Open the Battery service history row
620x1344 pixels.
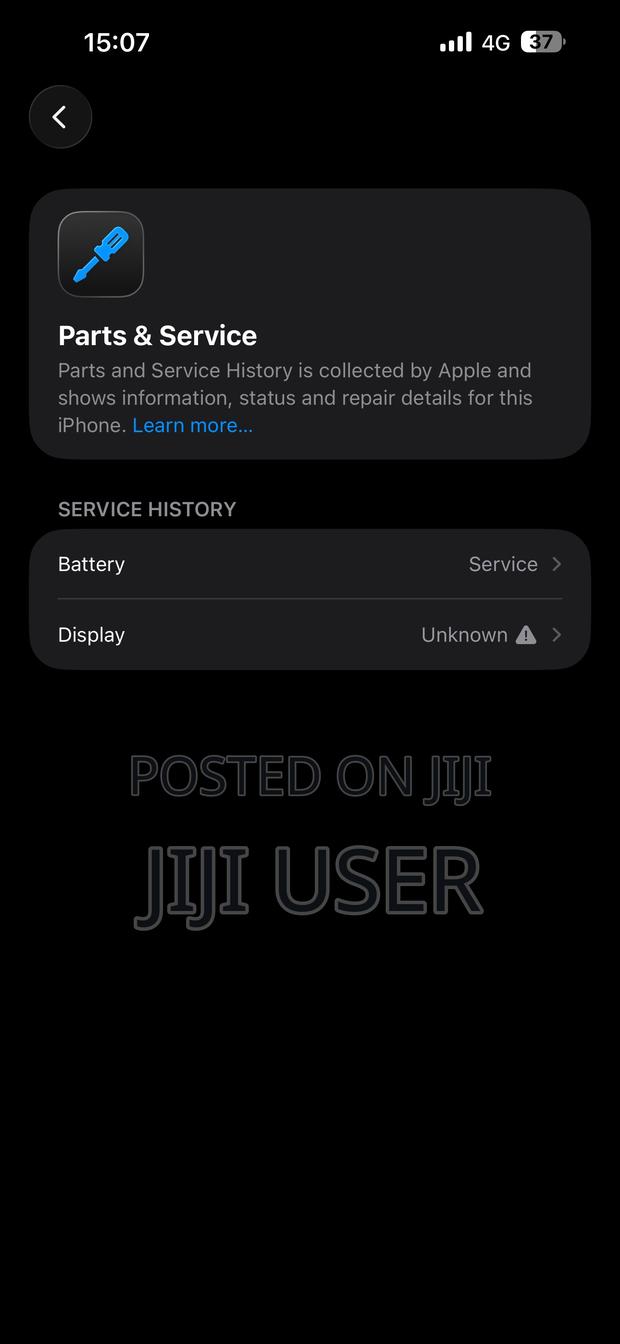[x=310, y=564]
